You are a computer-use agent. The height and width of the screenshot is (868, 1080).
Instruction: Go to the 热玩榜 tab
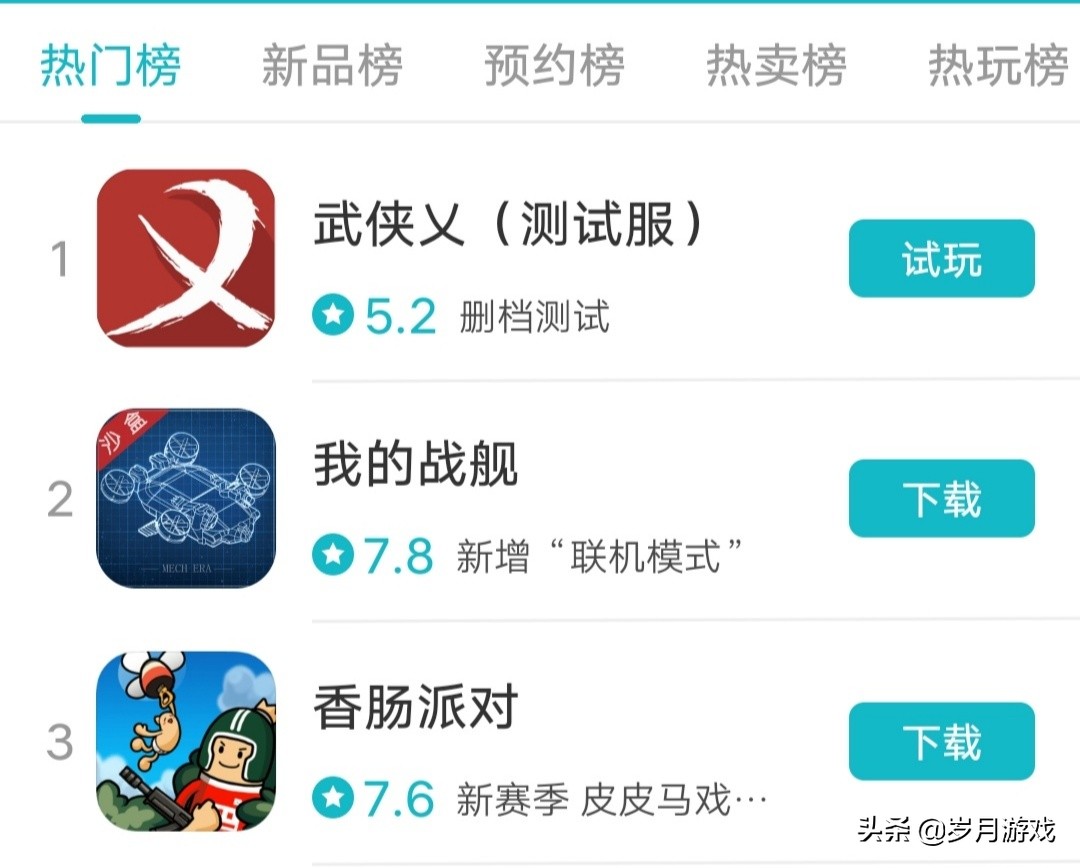pos(998,66)
